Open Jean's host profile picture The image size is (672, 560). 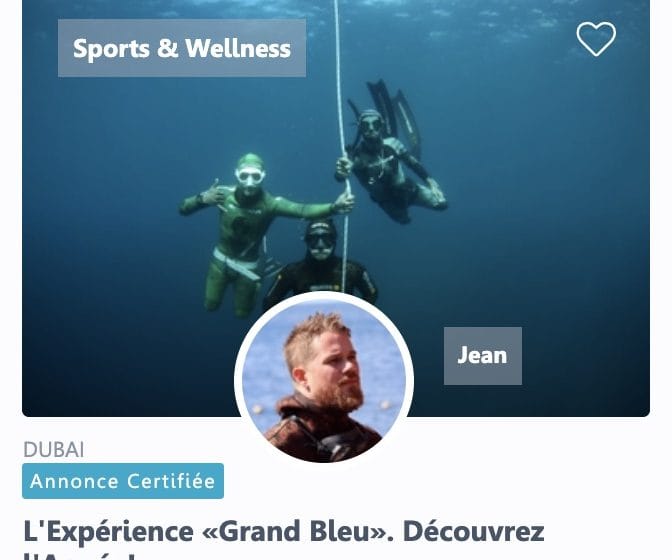pyautogui.click(x=324, y=381)
